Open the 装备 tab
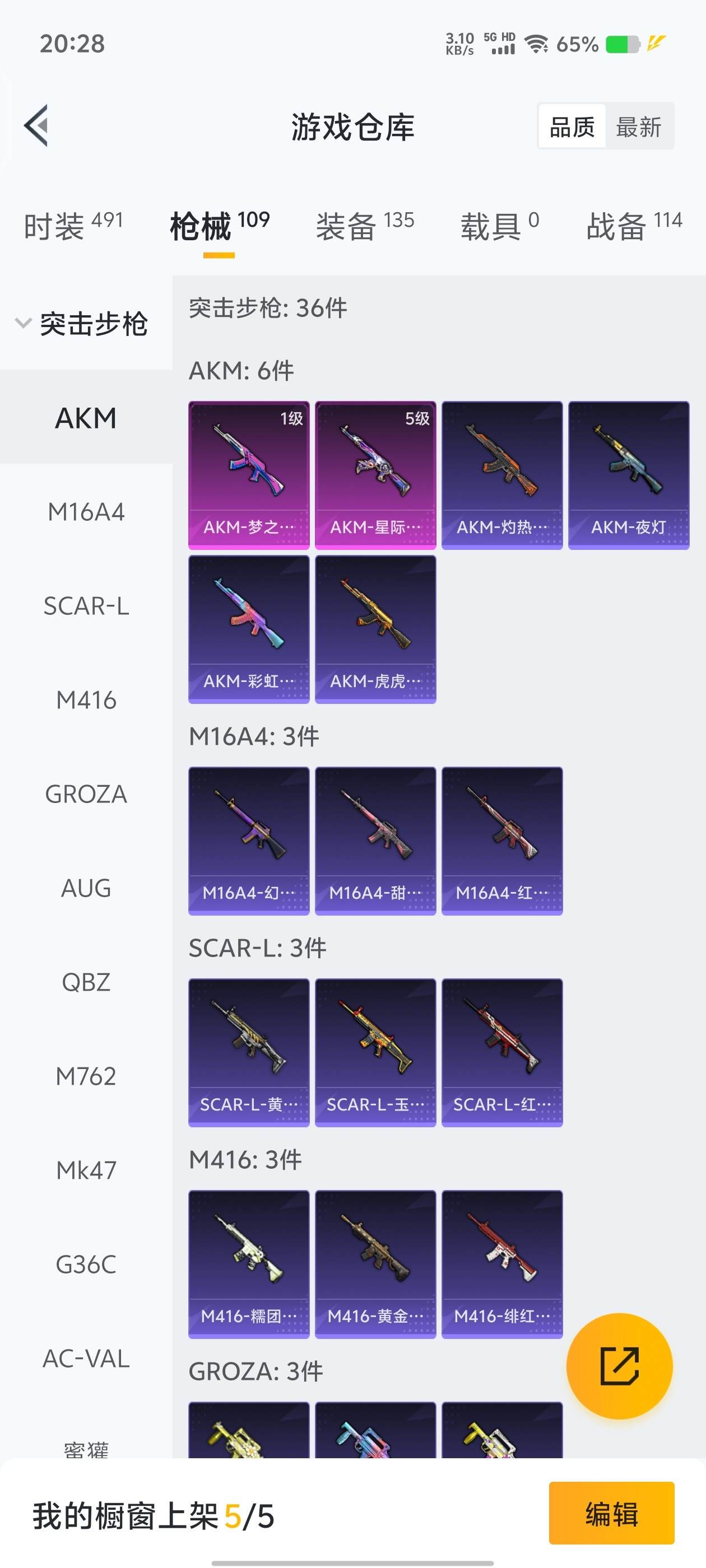Viewport: 706px width, 1568px height. tap(364, 226)
